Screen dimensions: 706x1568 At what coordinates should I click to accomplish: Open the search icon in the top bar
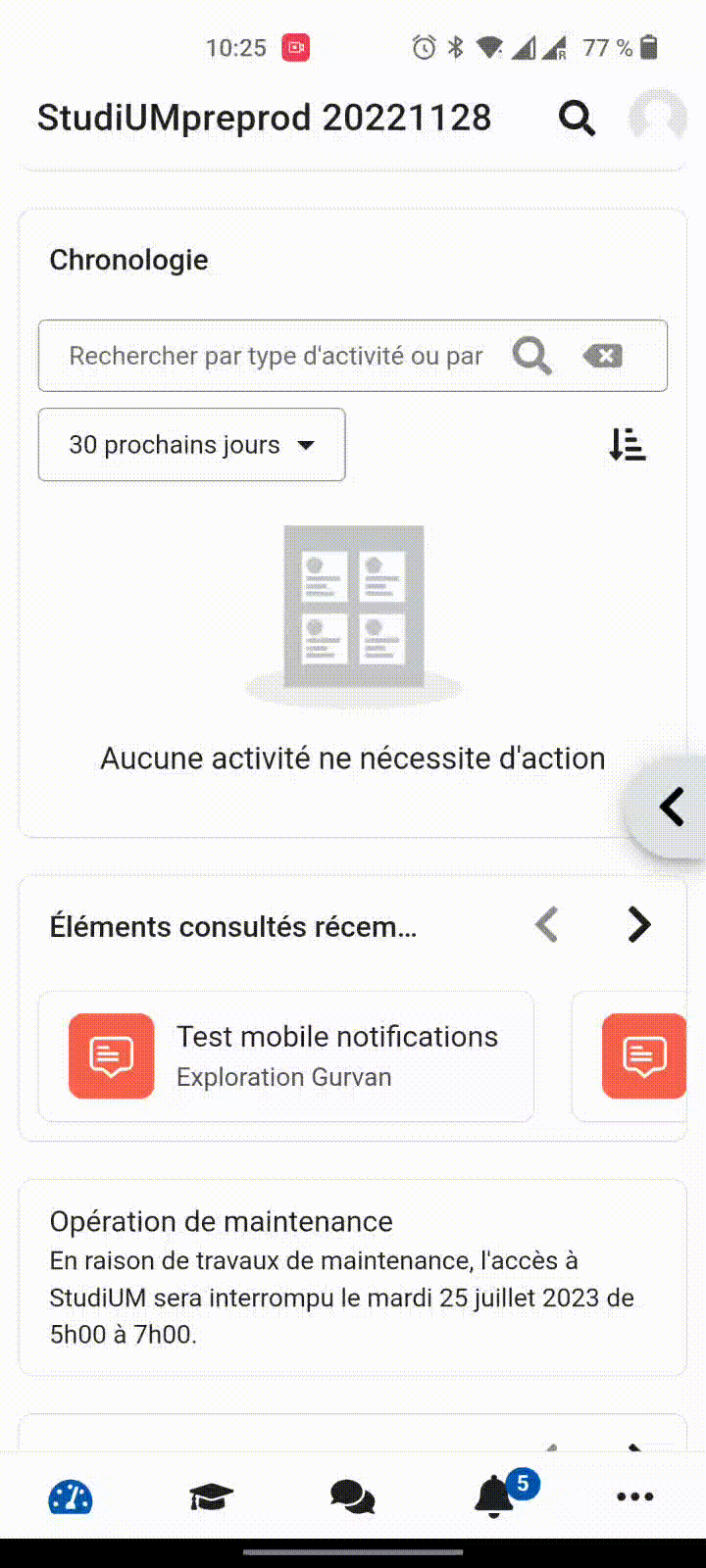577,119
